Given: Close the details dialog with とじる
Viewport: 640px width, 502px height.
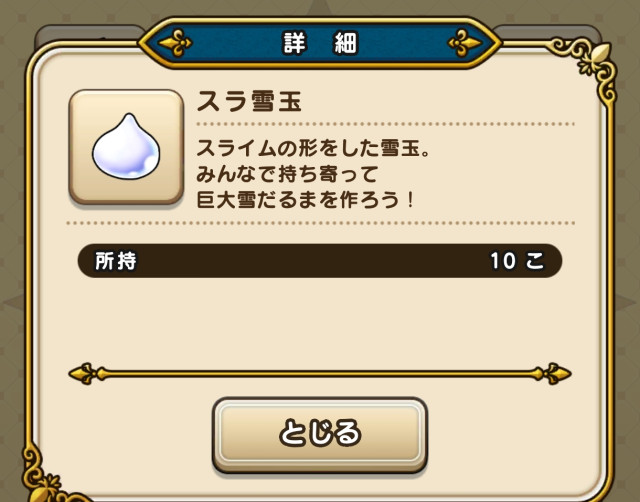Looking at the screenshot, I should (x=319, y=433).
